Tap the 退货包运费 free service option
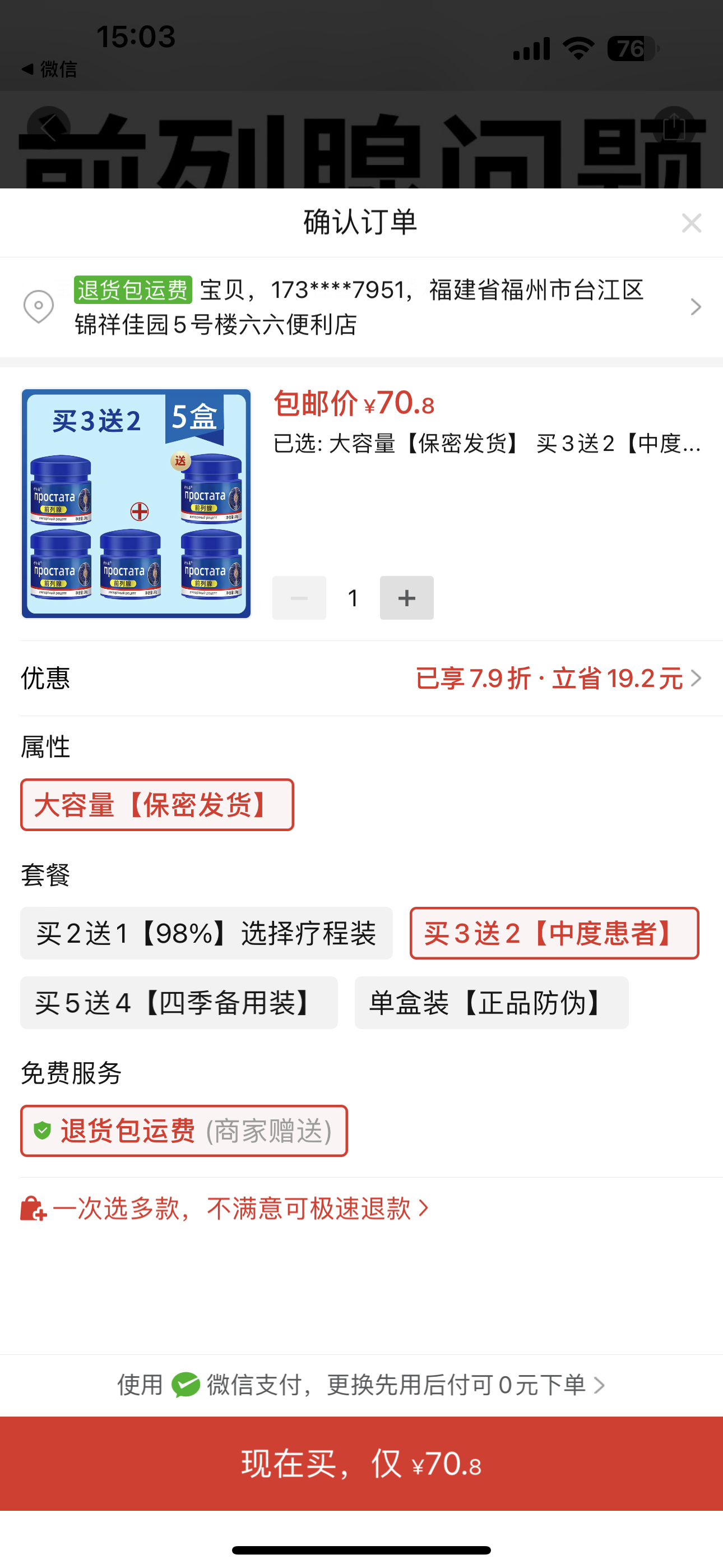 pyautogui.click(x=184, y=1131)
